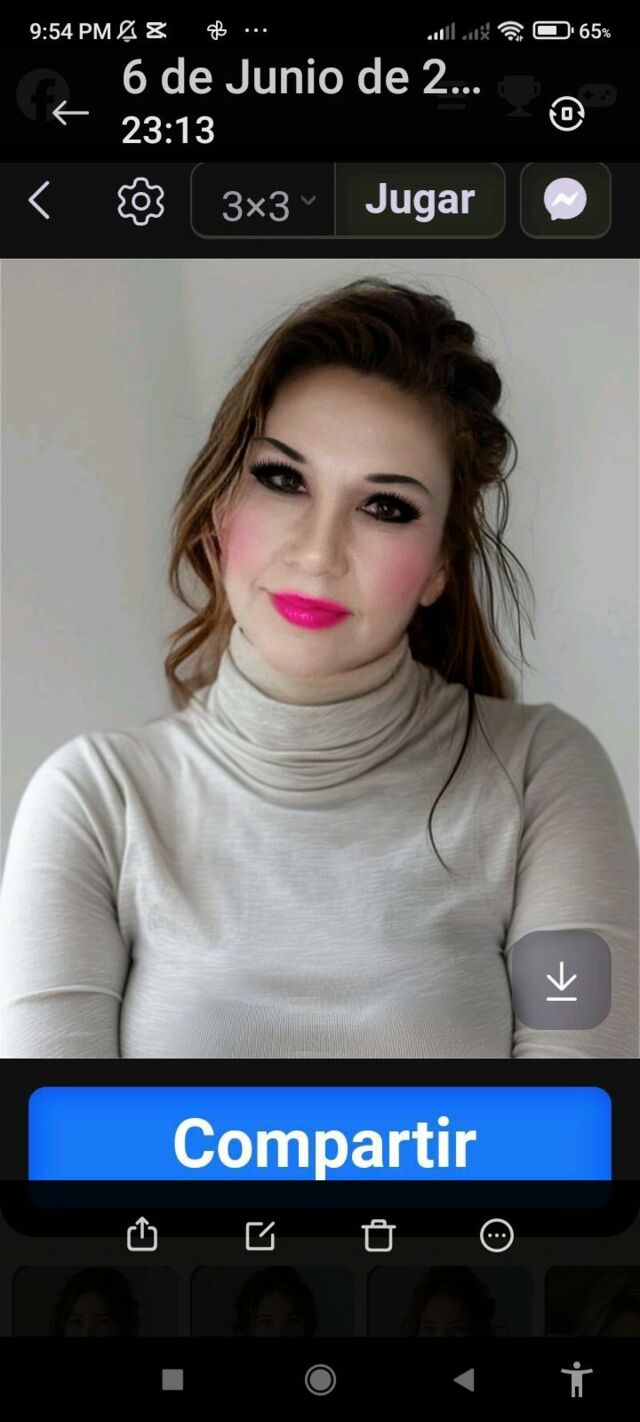The width and height of the screenshot is (640, 1422).
Task: Go to the system home screen
Action: point(320,1380)
